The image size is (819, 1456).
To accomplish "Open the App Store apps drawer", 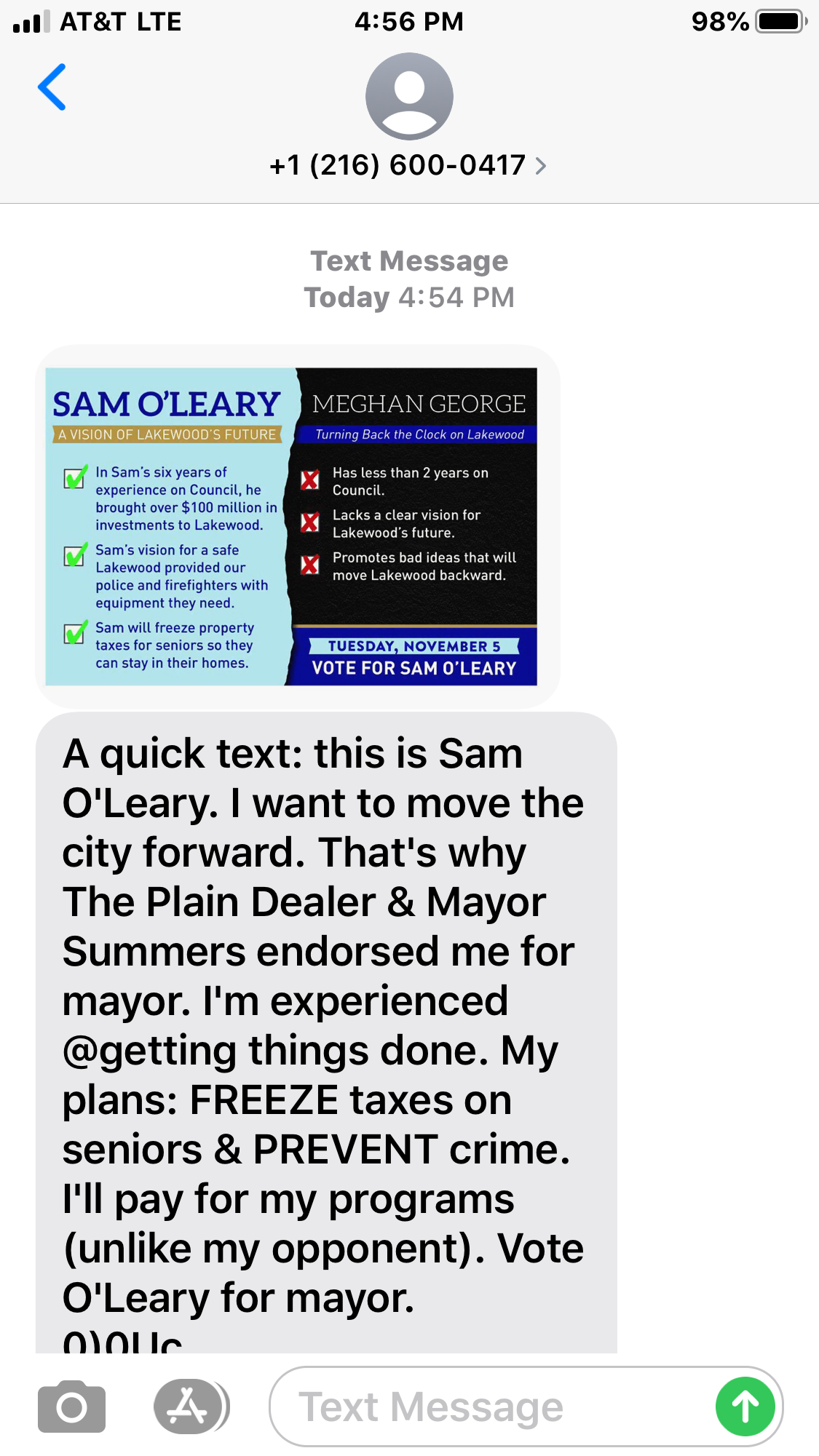I will tap(189, 1407).
